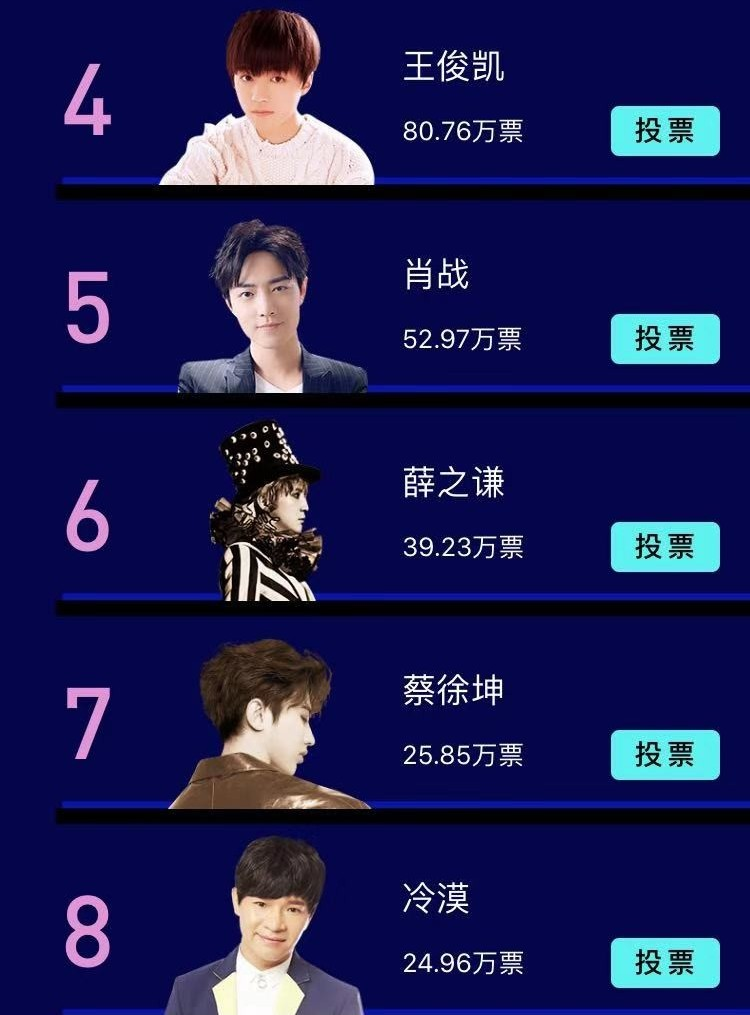The width and height of the screenshot is (750, 1015).
Task: Cast a vote for 薛之谦
Action: coord(665,546)
